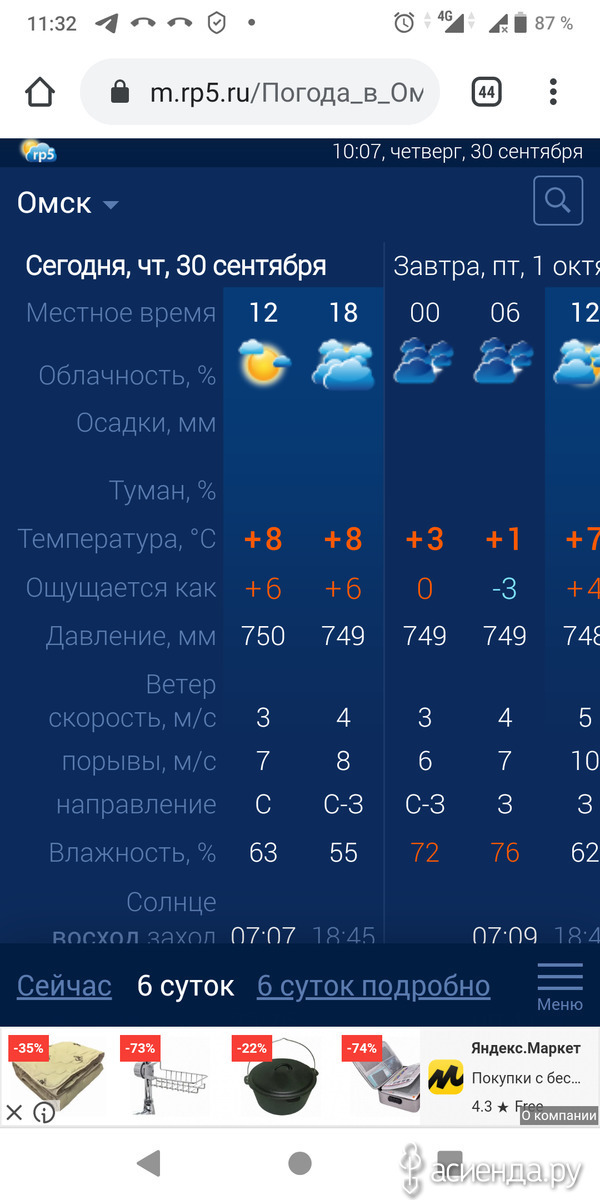Expand the Омск city dropdown
The image size is (600, 1200).
coord(68,203)
